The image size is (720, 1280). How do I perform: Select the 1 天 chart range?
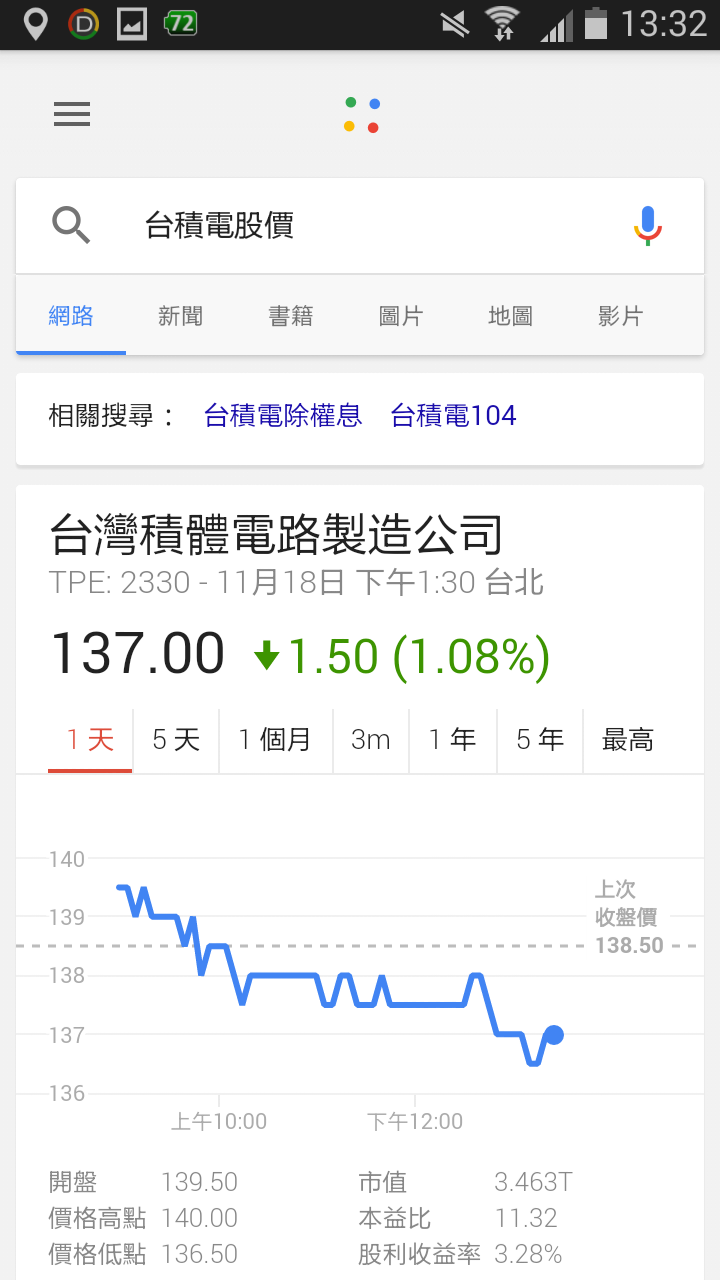[90, 740]
